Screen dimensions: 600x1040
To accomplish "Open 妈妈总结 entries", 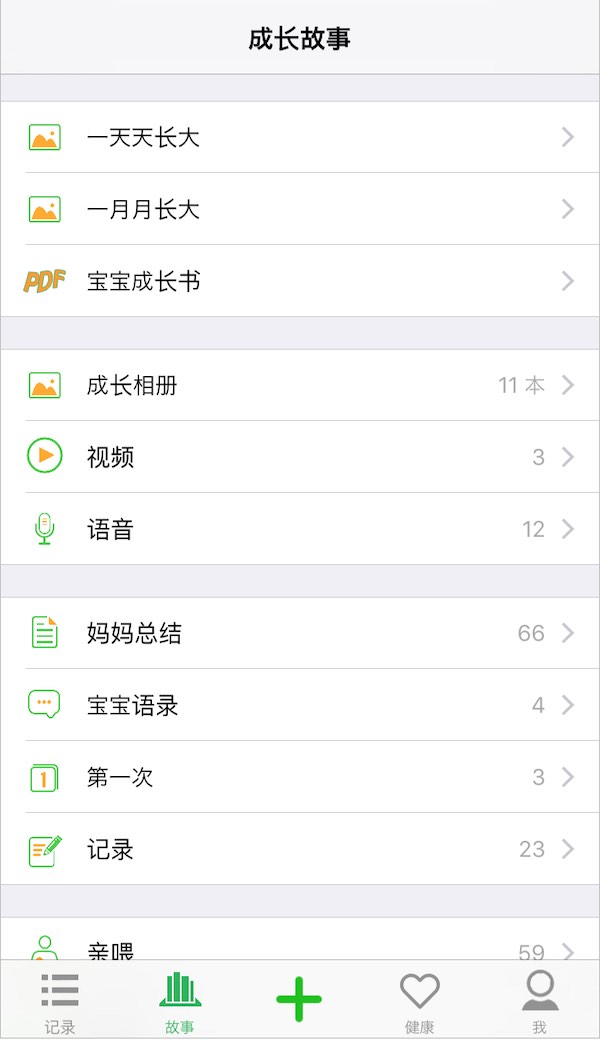I will click(300, 633).
